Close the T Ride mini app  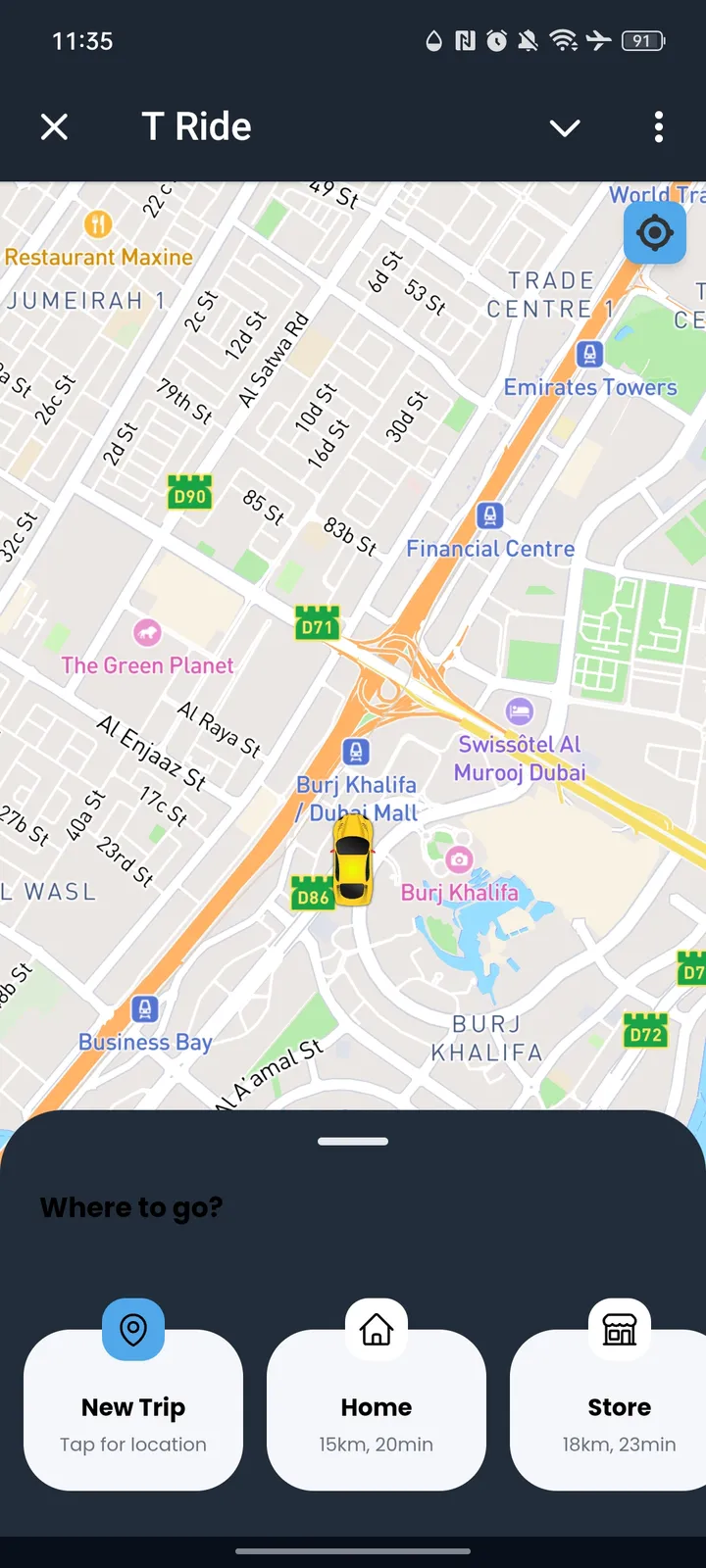pos(55,126)
